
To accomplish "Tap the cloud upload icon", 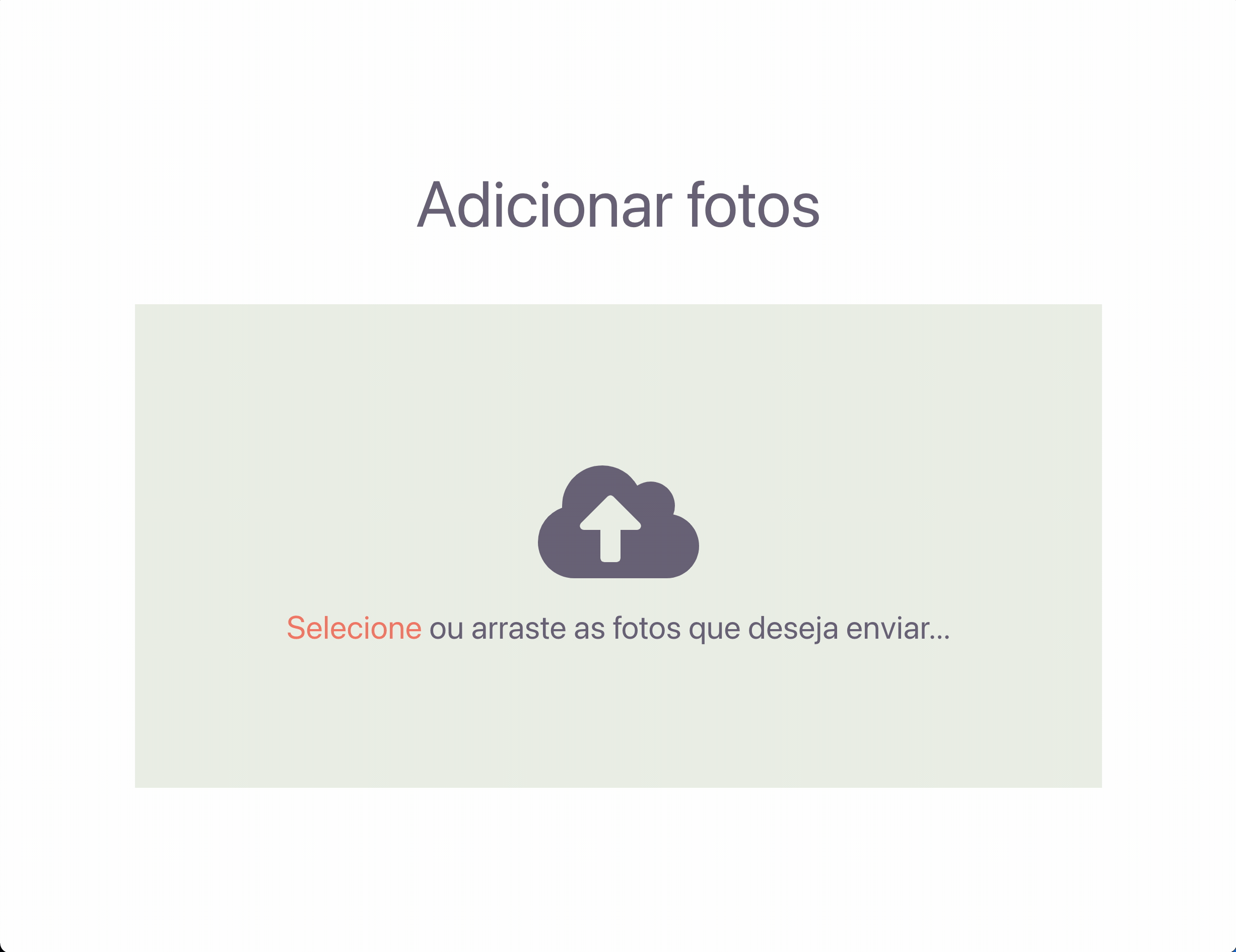I will pyautogui.click(x=618, y=522).
